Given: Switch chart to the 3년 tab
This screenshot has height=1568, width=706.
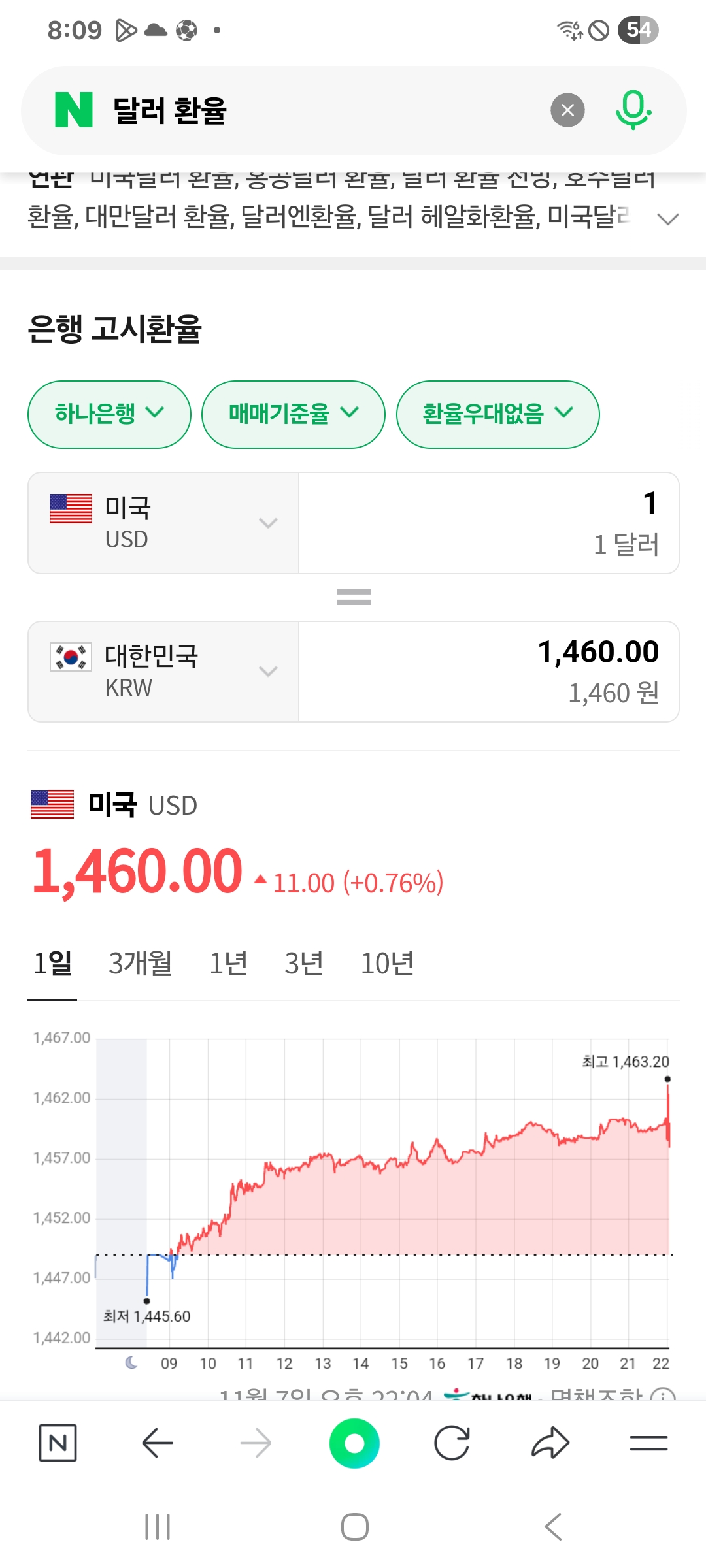Looking at the screenshot, I should [x=304, y=964].
